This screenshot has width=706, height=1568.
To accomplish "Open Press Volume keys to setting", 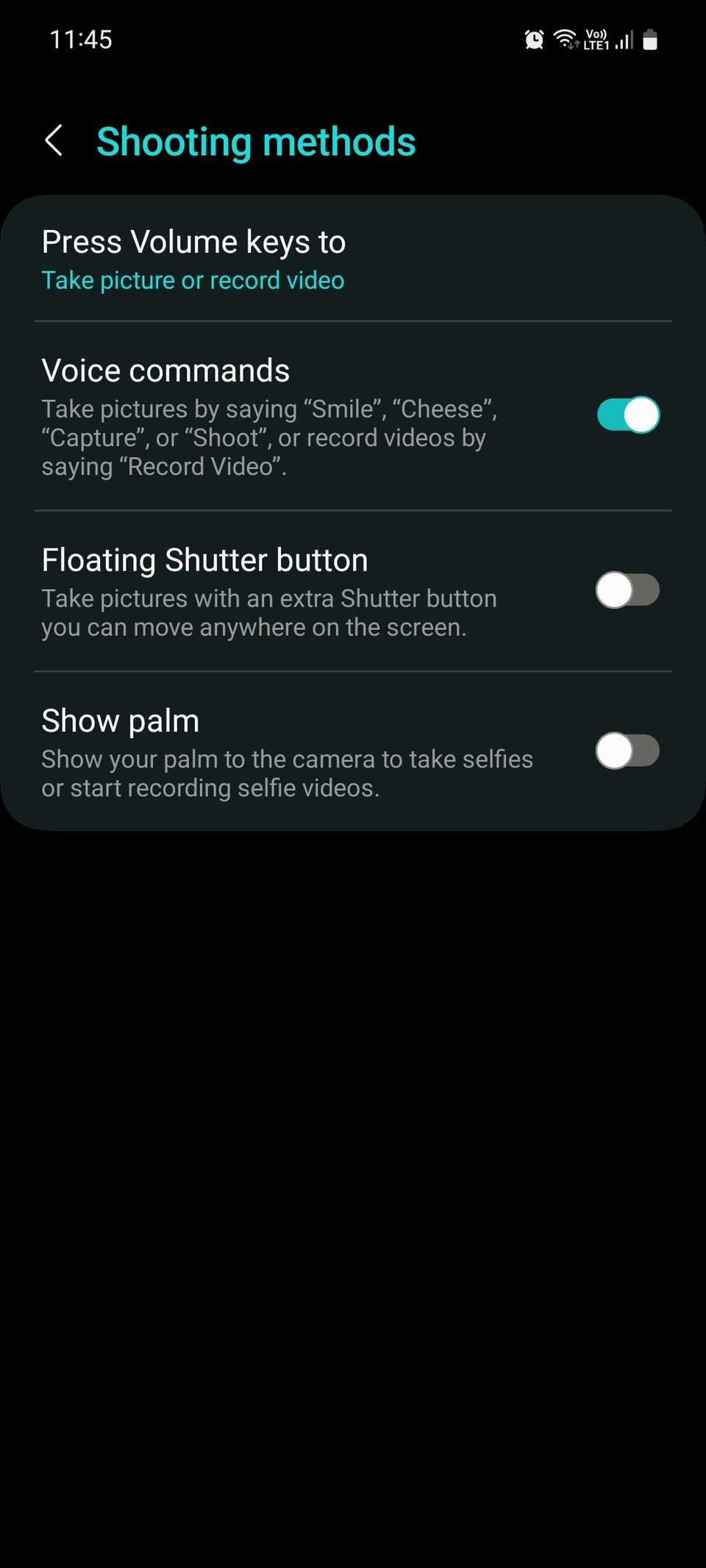I will (353, 259).
